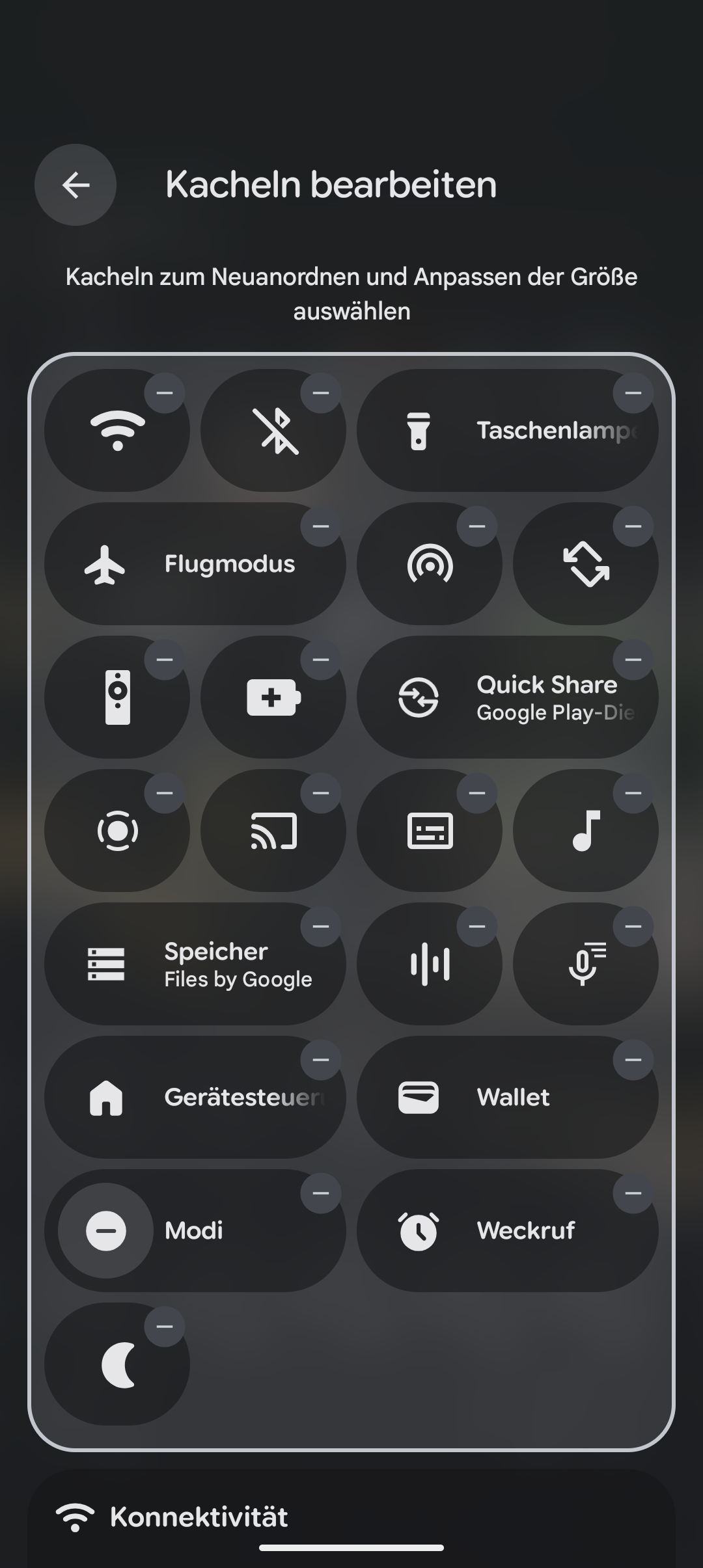Image resolution: width=703 pixels, height=1568 pixels.
Task: Remove the Wallet tile
Action: pyautogui.click(x=633, y=1060)
